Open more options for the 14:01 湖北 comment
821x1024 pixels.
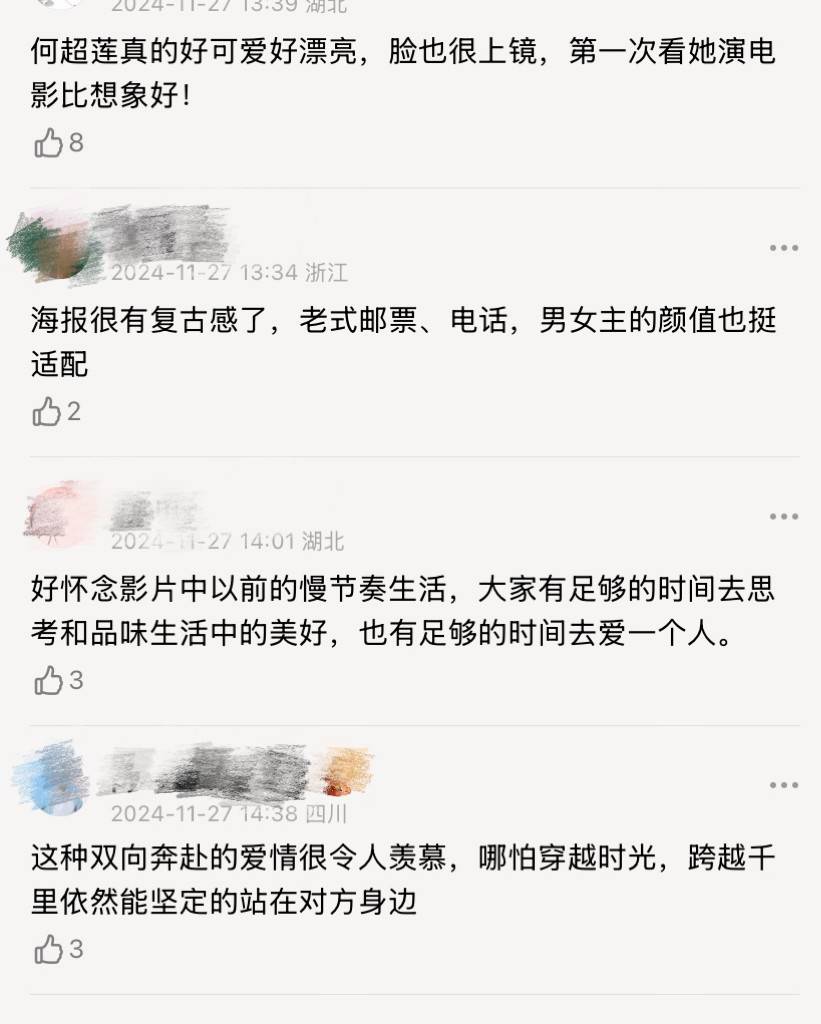click(783, 517)
